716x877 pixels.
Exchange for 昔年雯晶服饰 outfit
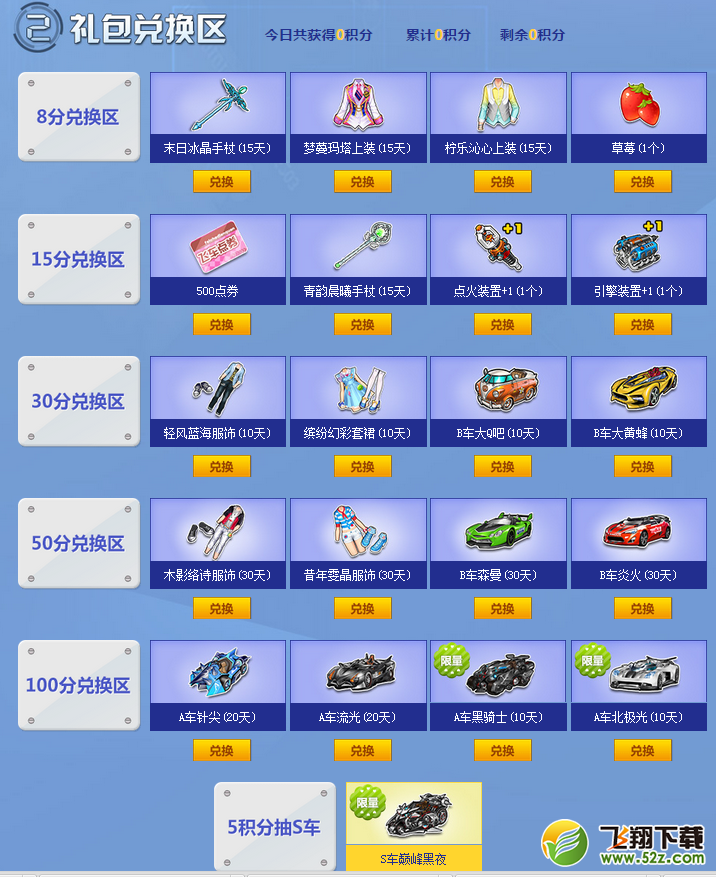(362, 609)
